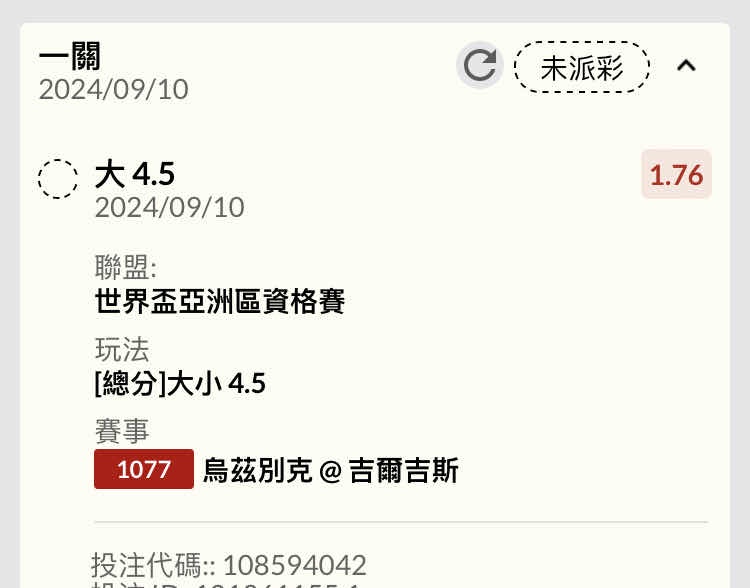Collapse the bet details chevron
750x588 pixels.
click(x=686, y=66)
